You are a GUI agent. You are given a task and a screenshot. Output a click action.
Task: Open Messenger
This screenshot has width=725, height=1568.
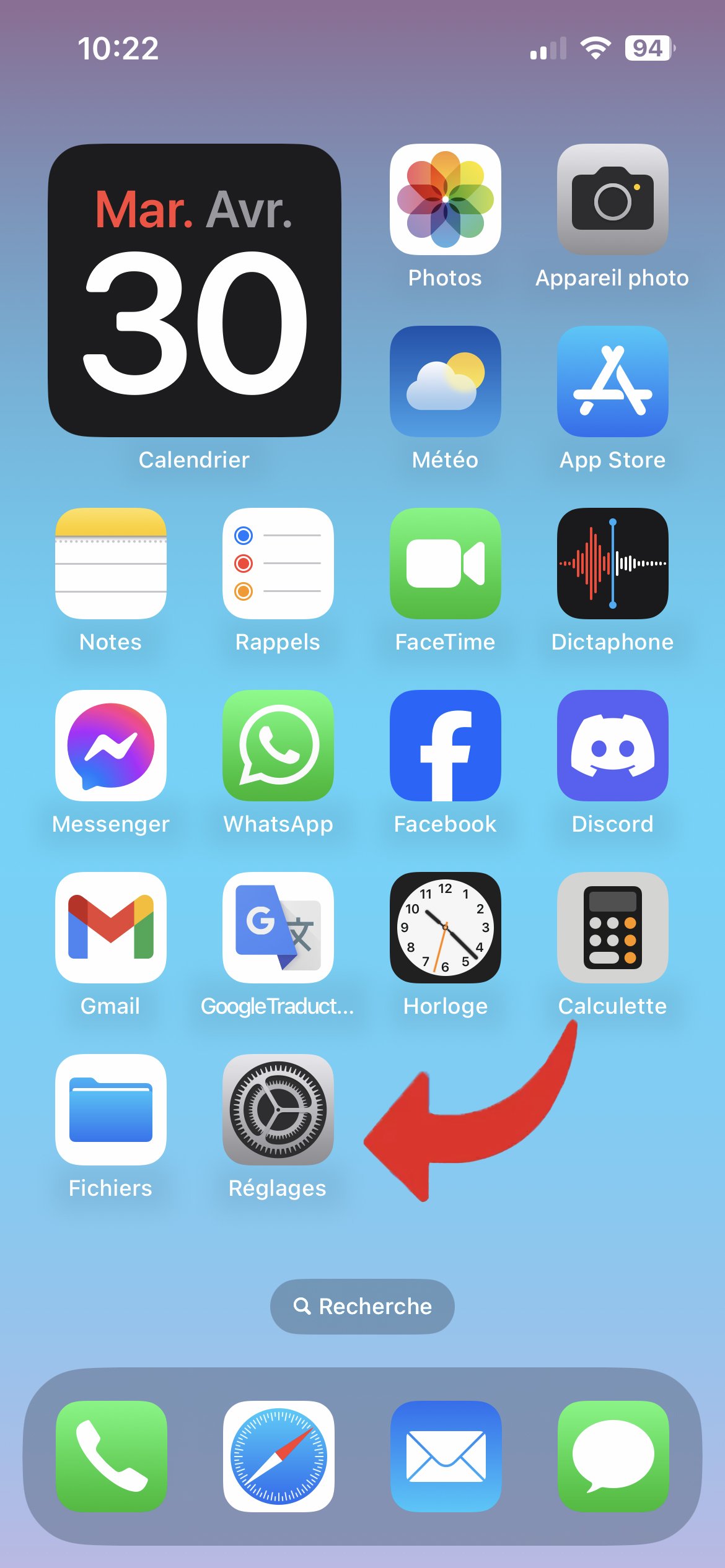[111, 746]
